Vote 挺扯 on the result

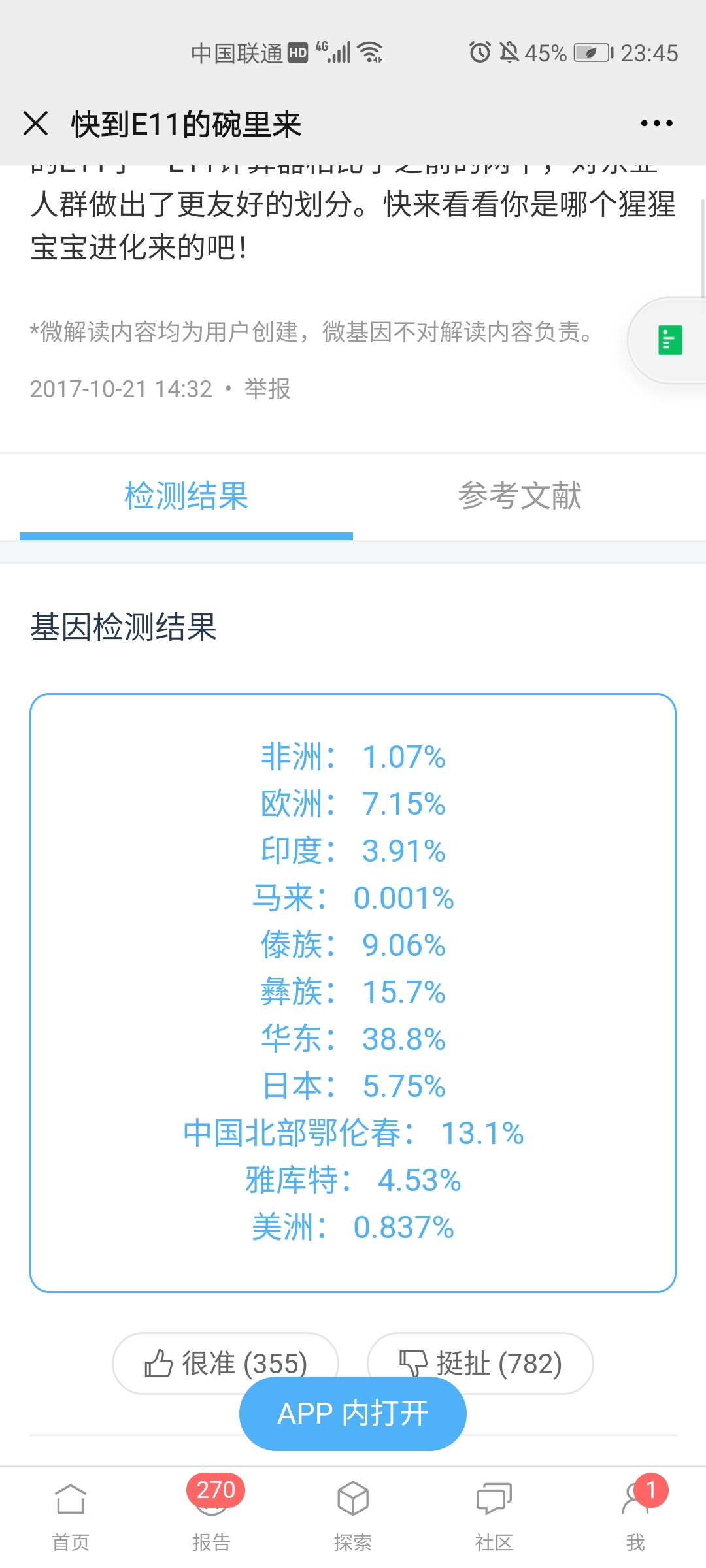(x=480, y=1363)
